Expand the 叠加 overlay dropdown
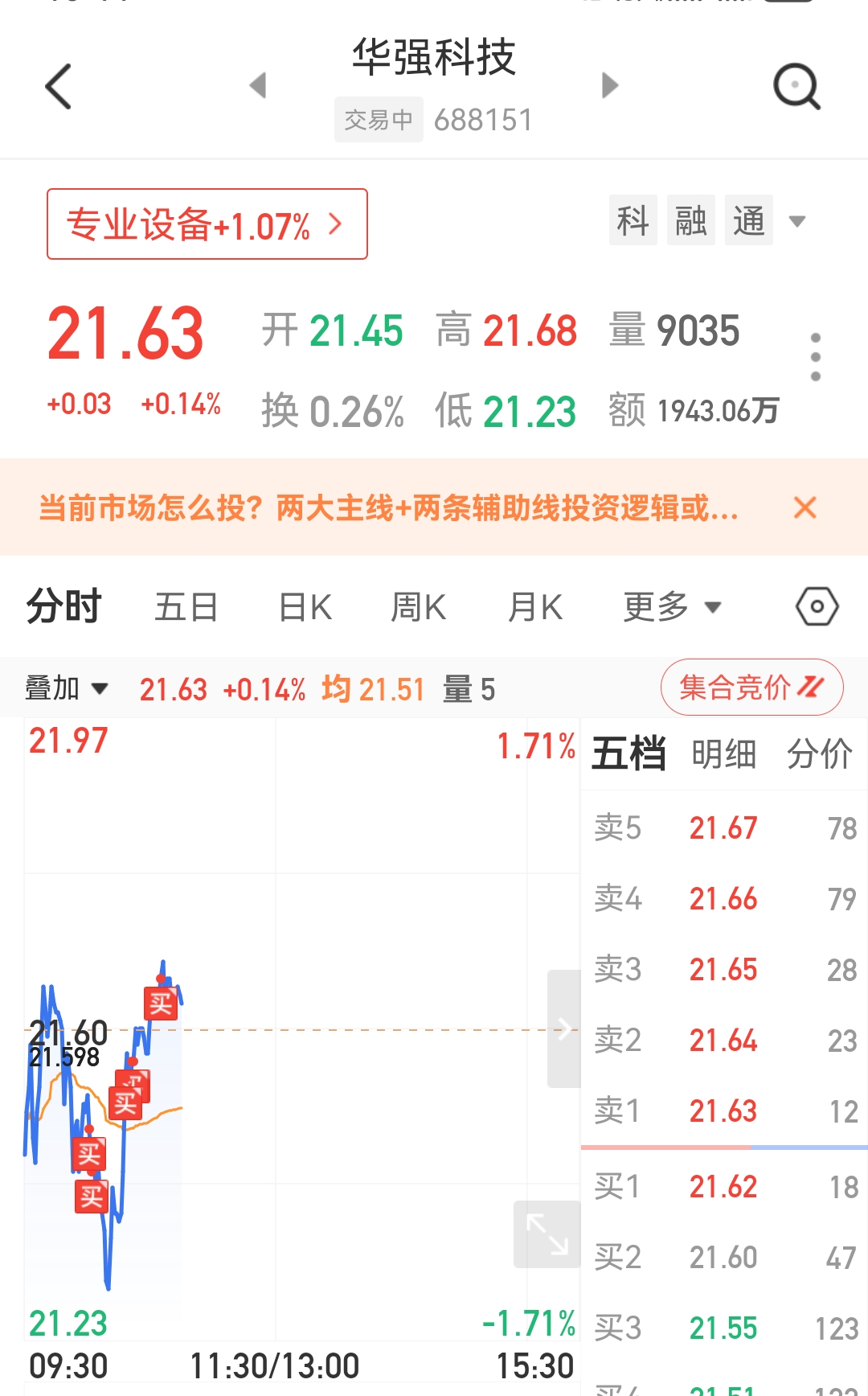 click(x=66, y=689)
